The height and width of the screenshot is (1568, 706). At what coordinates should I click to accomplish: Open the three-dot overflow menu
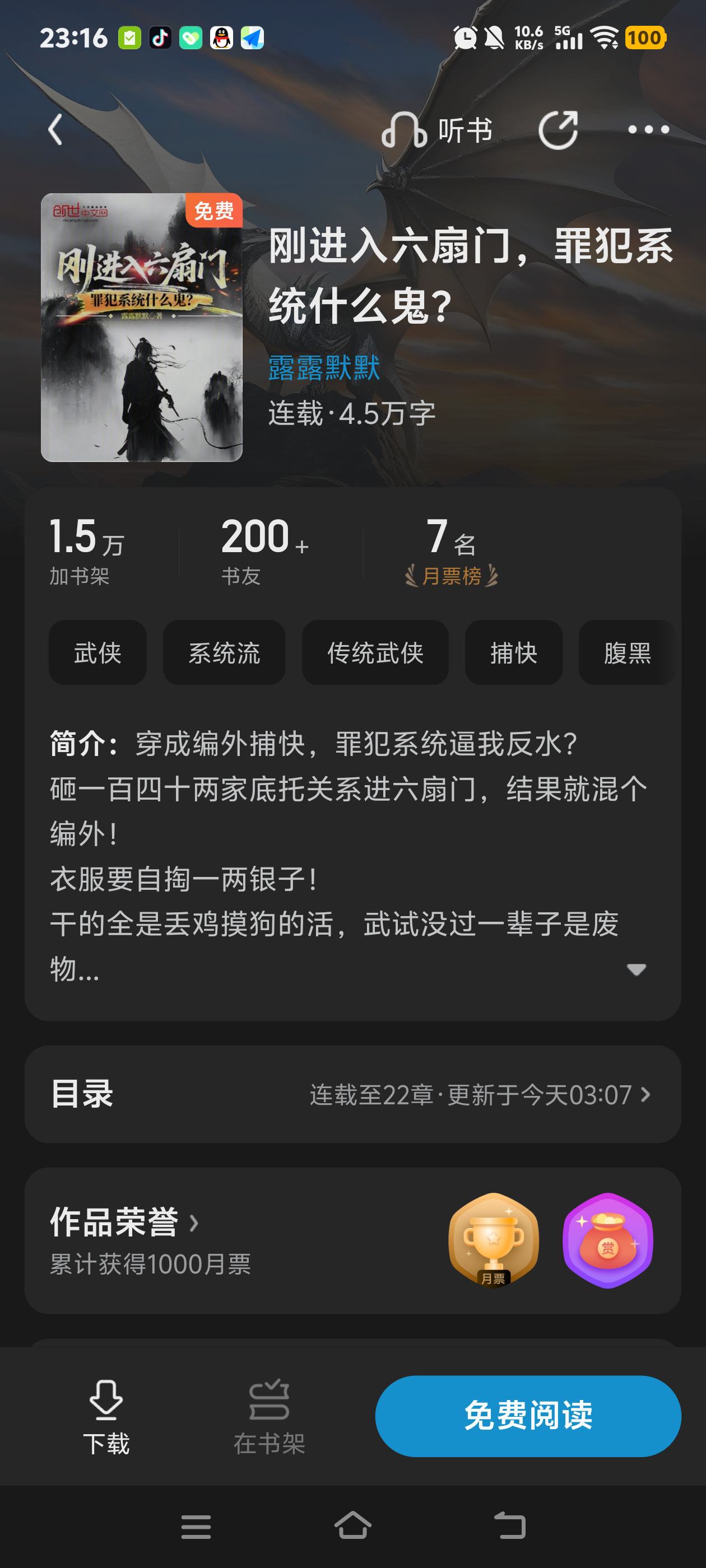coord(648,130)
